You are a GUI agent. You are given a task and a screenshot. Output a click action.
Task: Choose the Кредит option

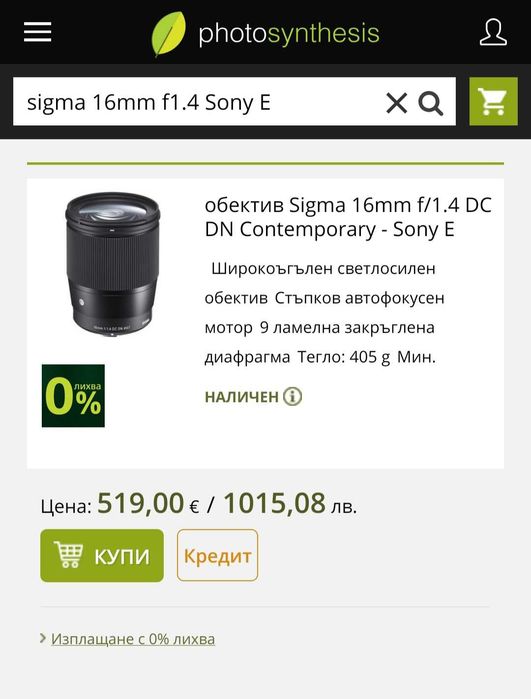tap(217, 555)
